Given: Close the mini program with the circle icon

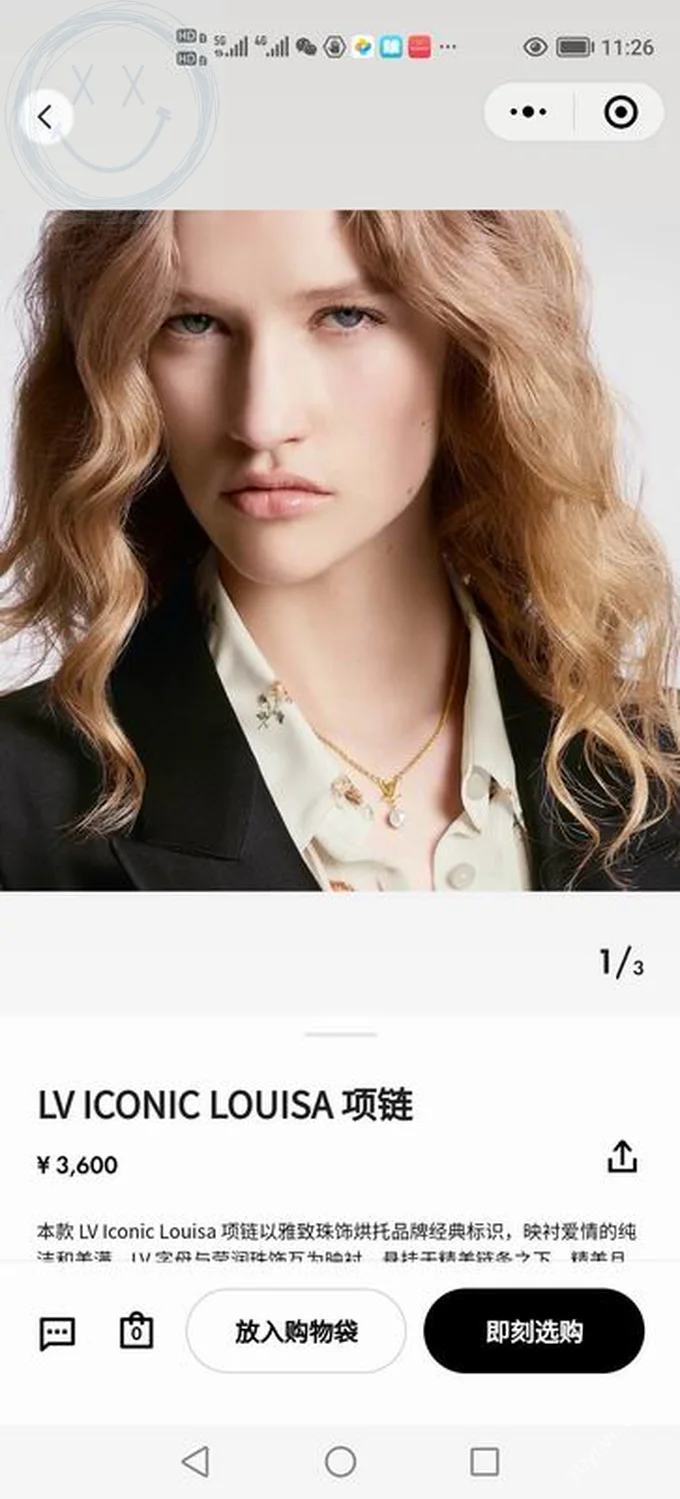Looking at the screenshot, I should click(x=620, y=112).
